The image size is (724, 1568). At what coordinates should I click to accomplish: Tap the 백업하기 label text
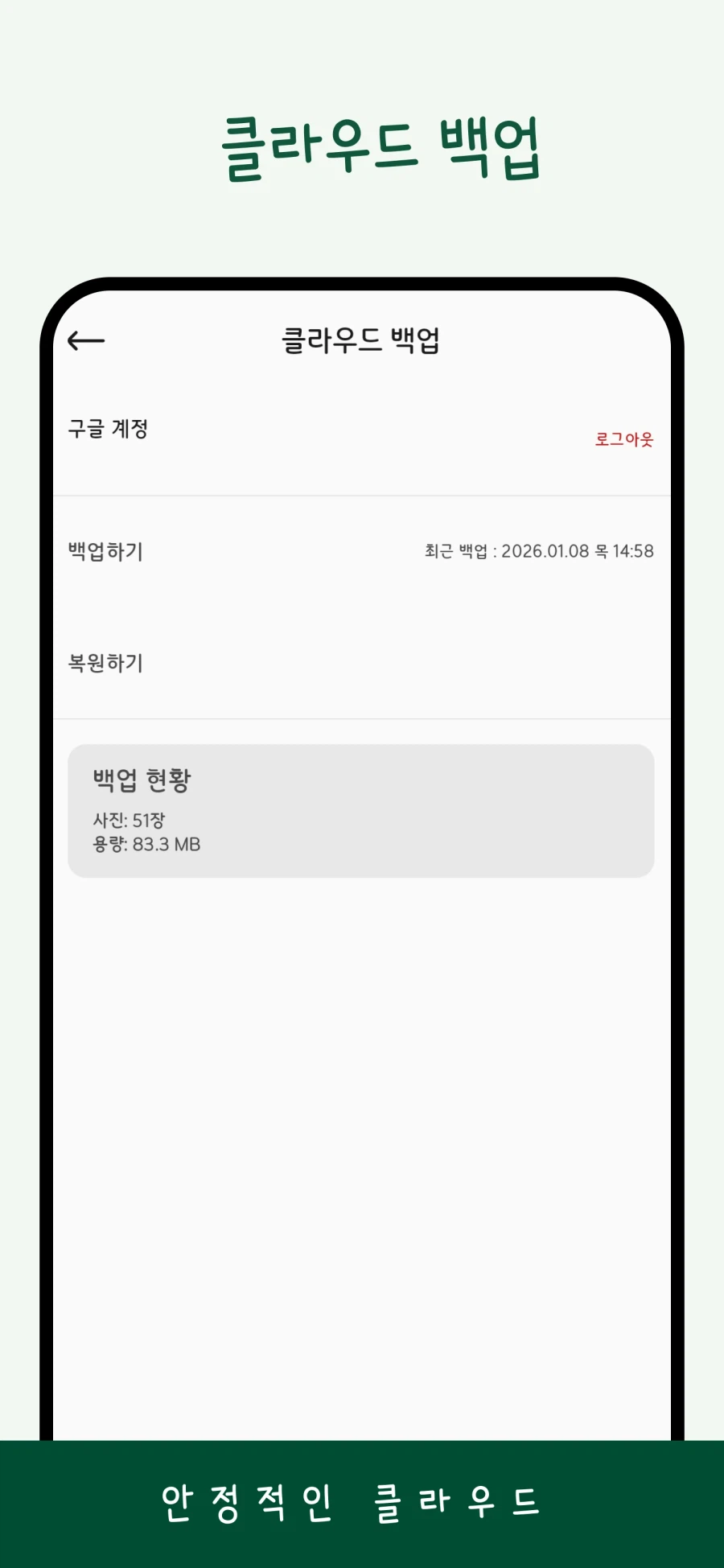(x=105, y=552)
